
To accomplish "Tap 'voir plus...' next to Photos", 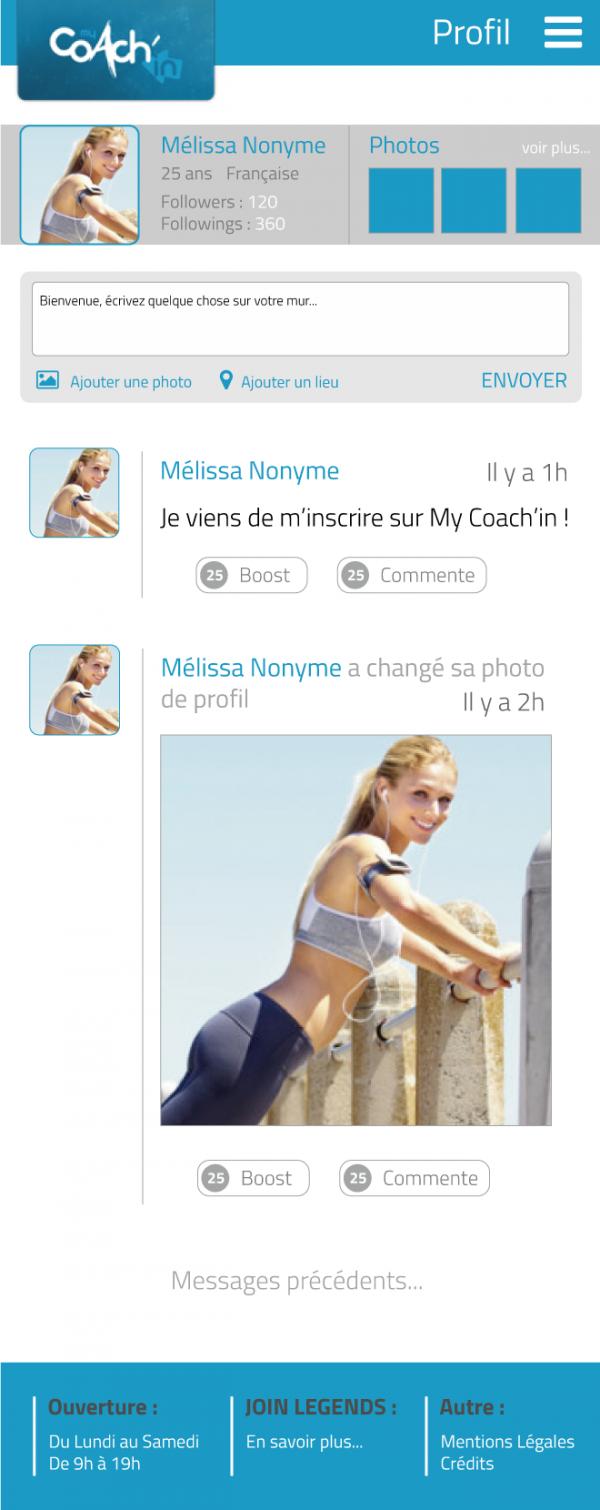I will coord(555,148).
